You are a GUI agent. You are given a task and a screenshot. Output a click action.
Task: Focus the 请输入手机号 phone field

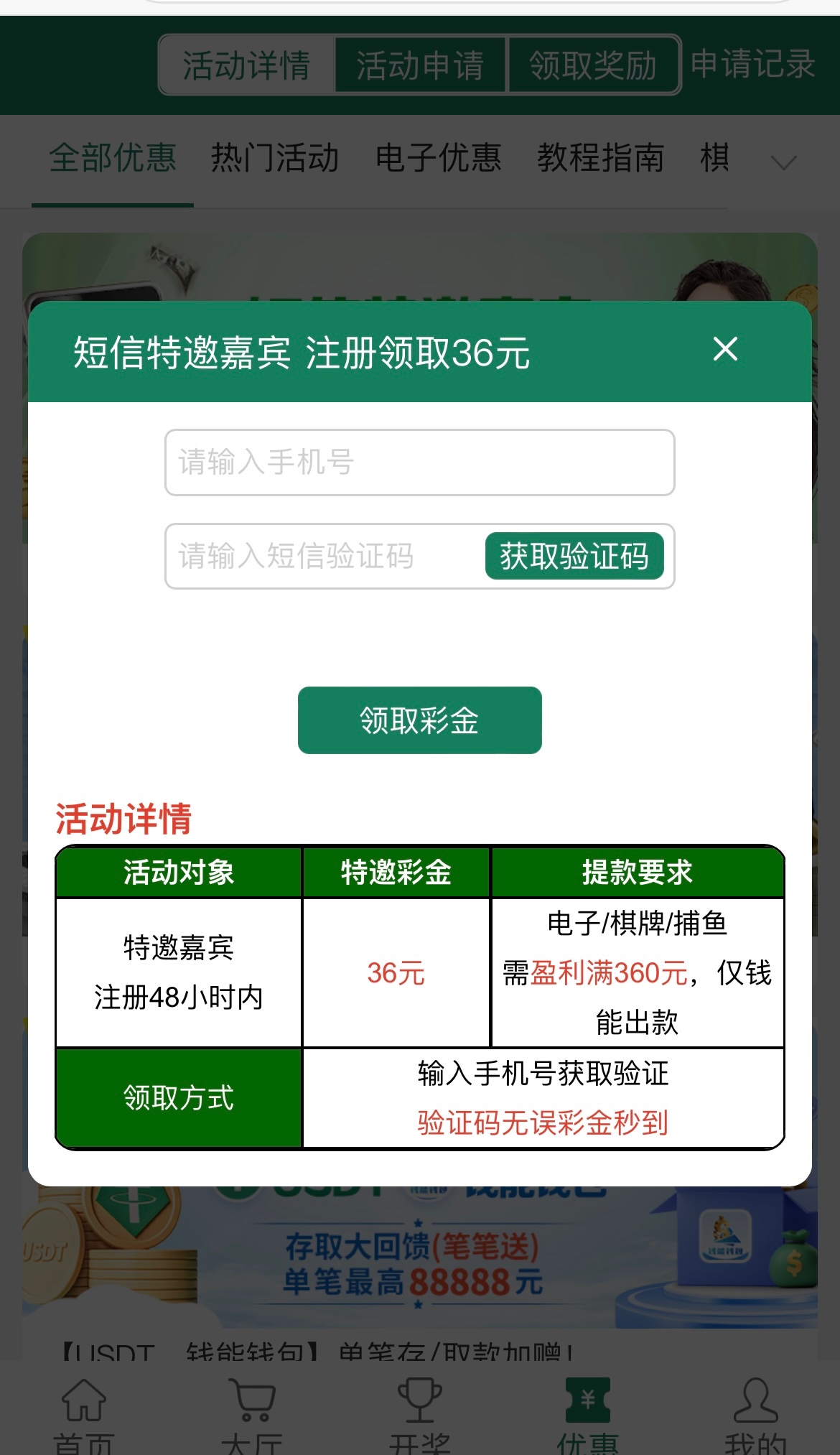419,462
